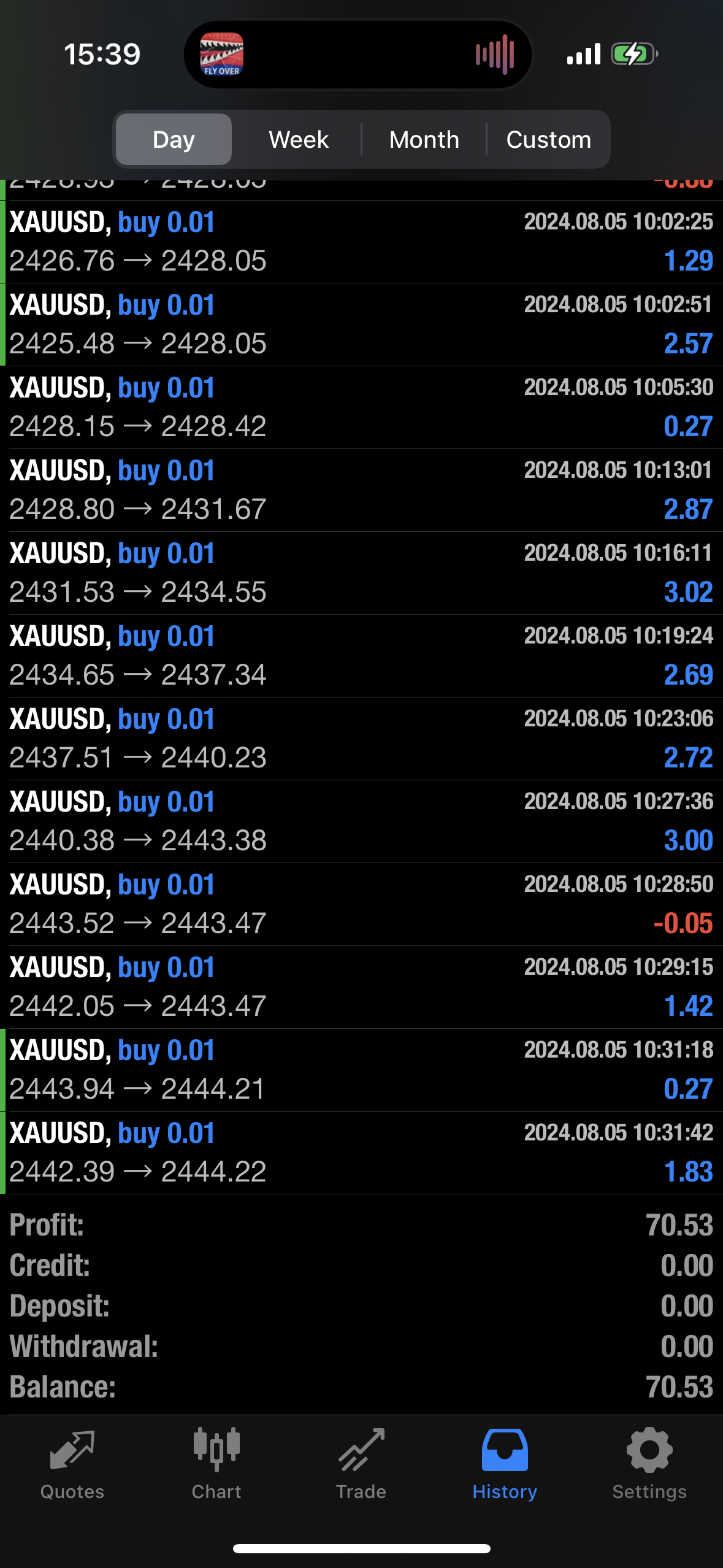Open the Quotes tab
The image size is (723, 1568).
click(x=72, y=1464)
